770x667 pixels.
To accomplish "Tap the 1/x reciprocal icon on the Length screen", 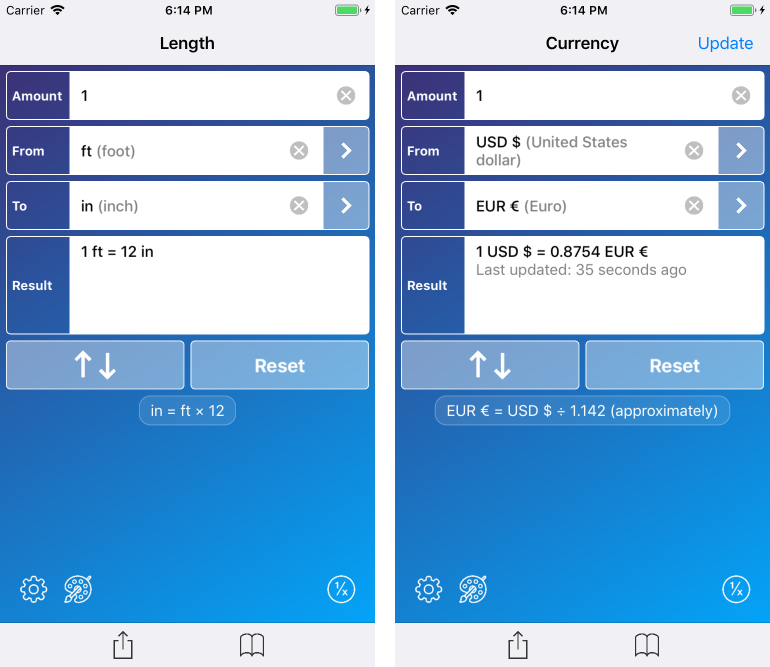I will (341, 589).
